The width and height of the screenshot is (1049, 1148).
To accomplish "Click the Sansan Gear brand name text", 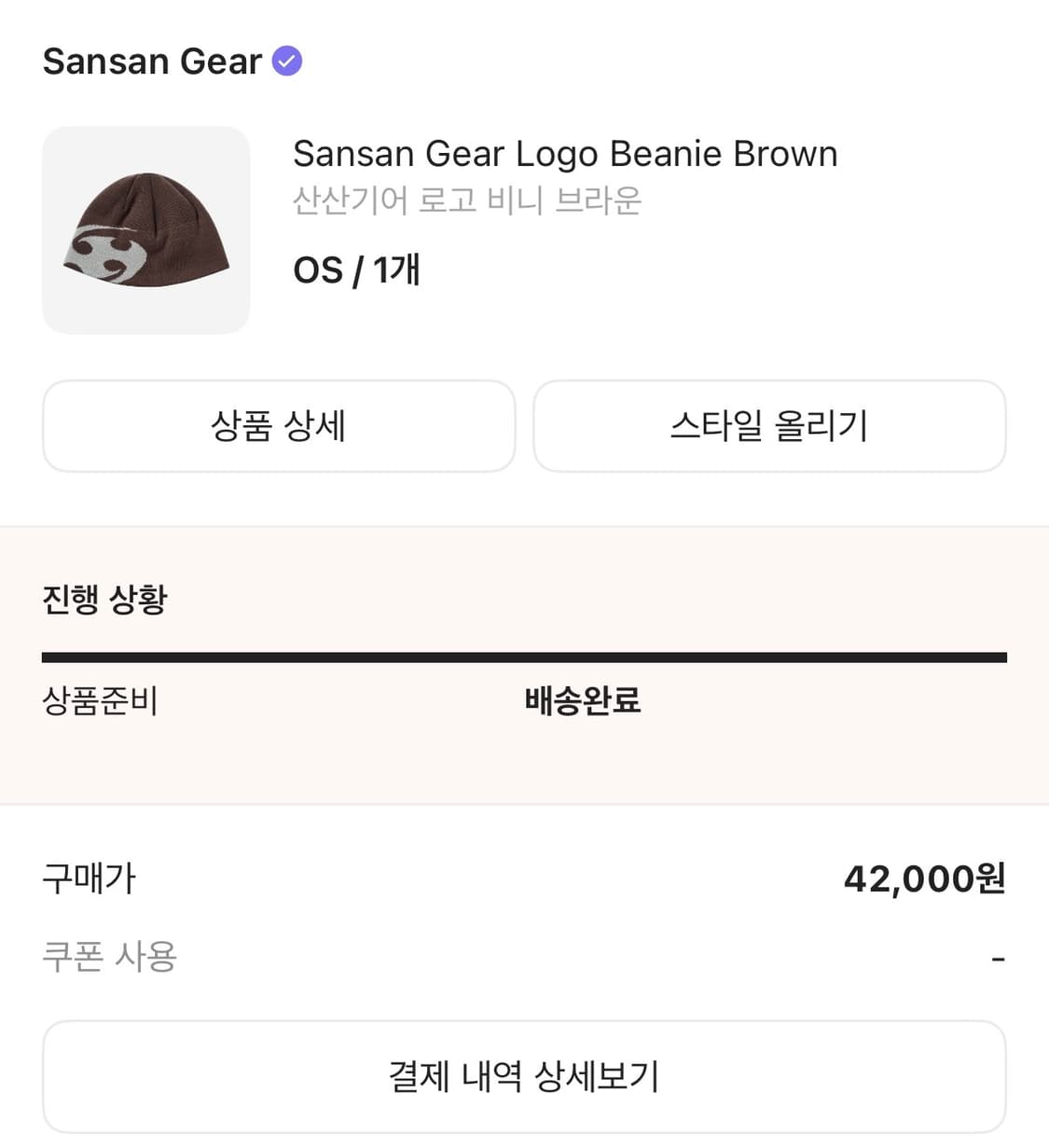I will (152, 61).
